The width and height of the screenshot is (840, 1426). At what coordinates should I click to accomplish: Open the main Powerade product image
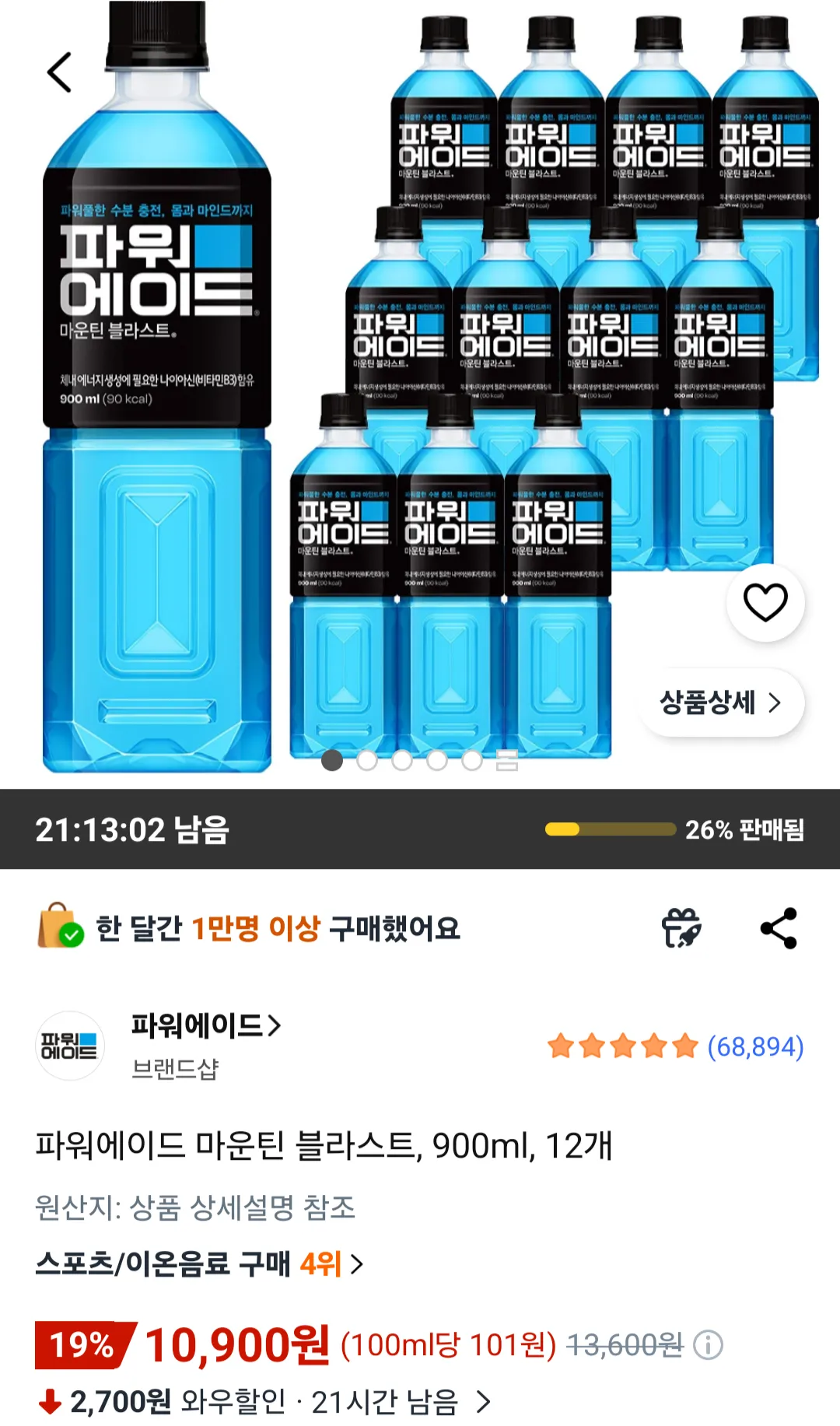[x=420, y=389]
